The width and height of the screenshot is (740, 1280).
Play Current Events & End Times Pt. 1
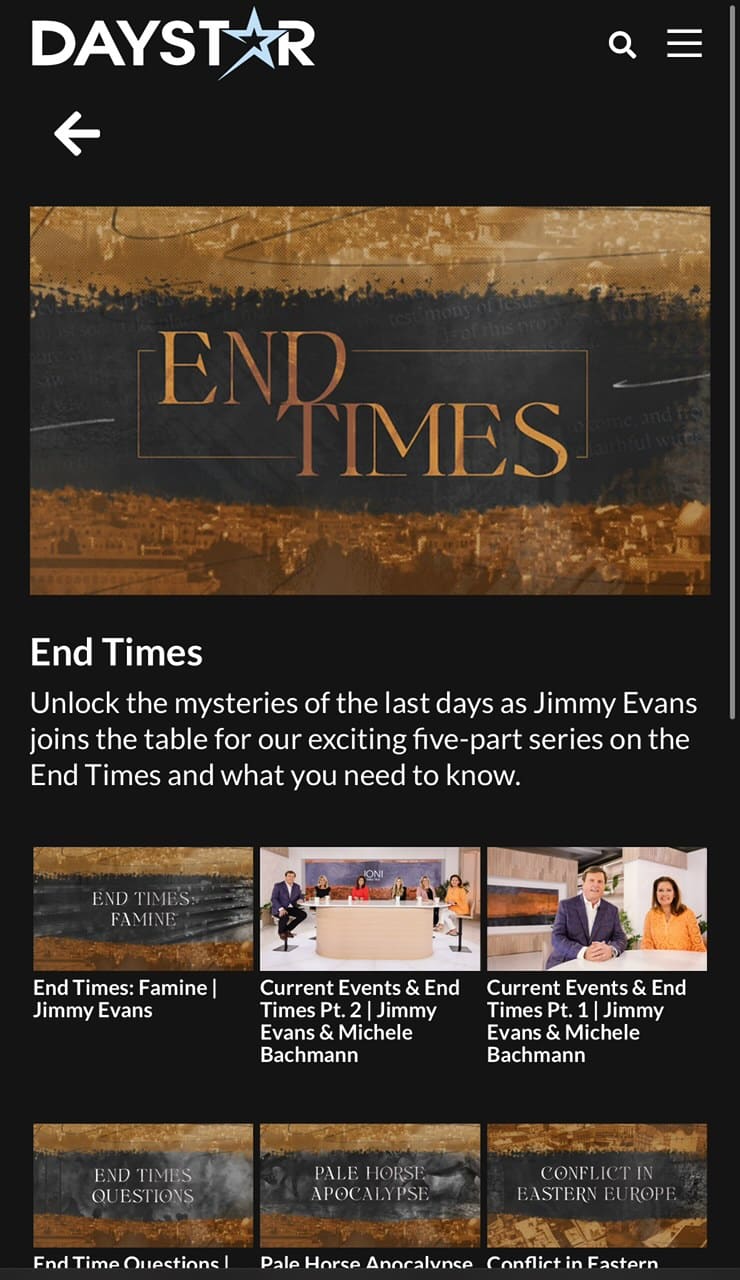596,908
